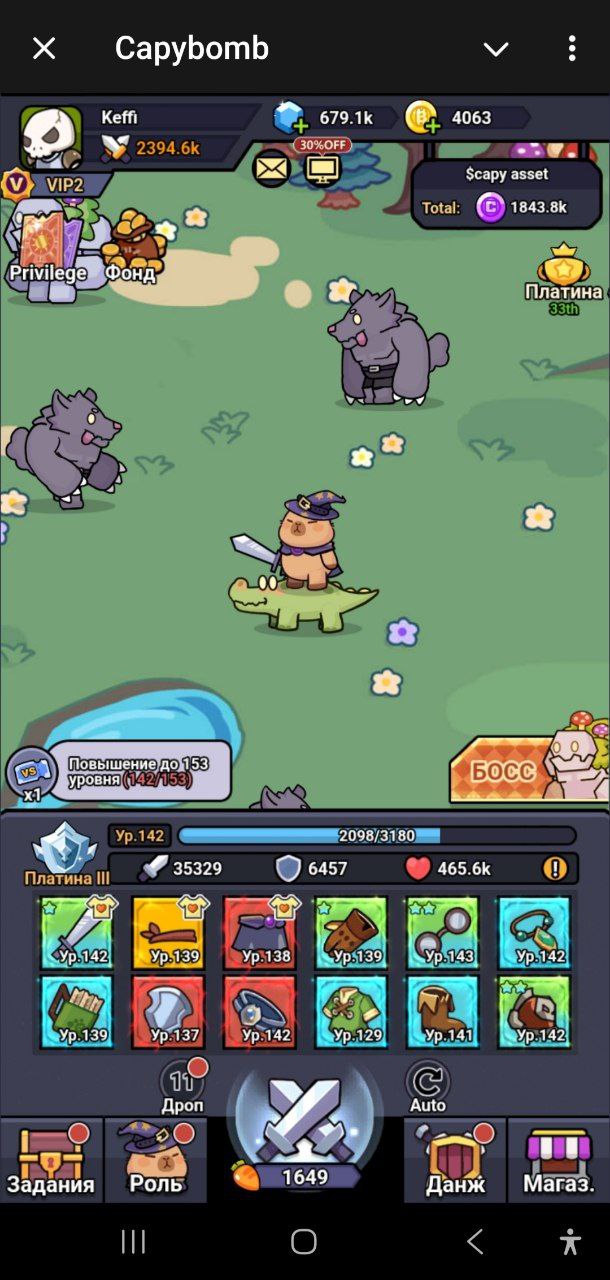Switch to the Задания tab

coord(50,1160)
